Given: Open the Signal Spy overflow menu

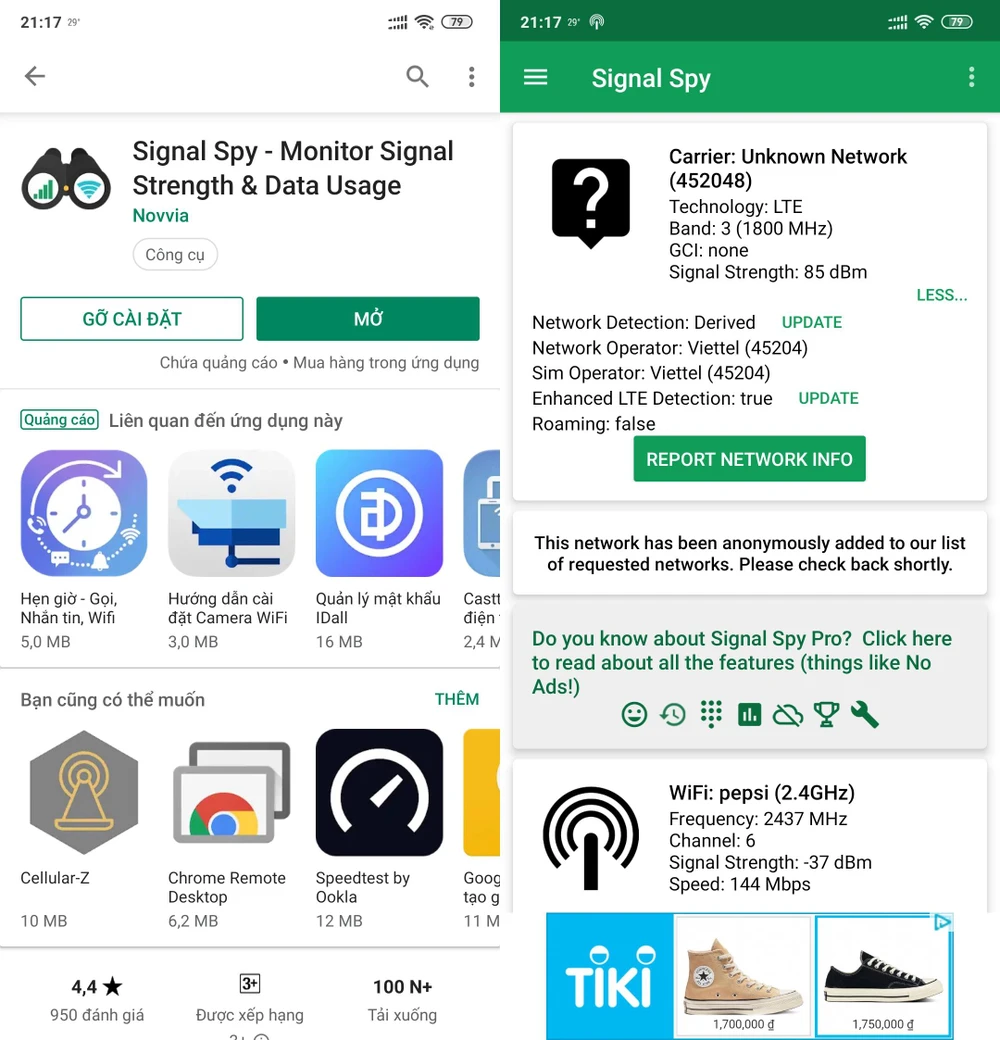Looking at the screenshot, I should pyautogui.click(x=971, y=77).
